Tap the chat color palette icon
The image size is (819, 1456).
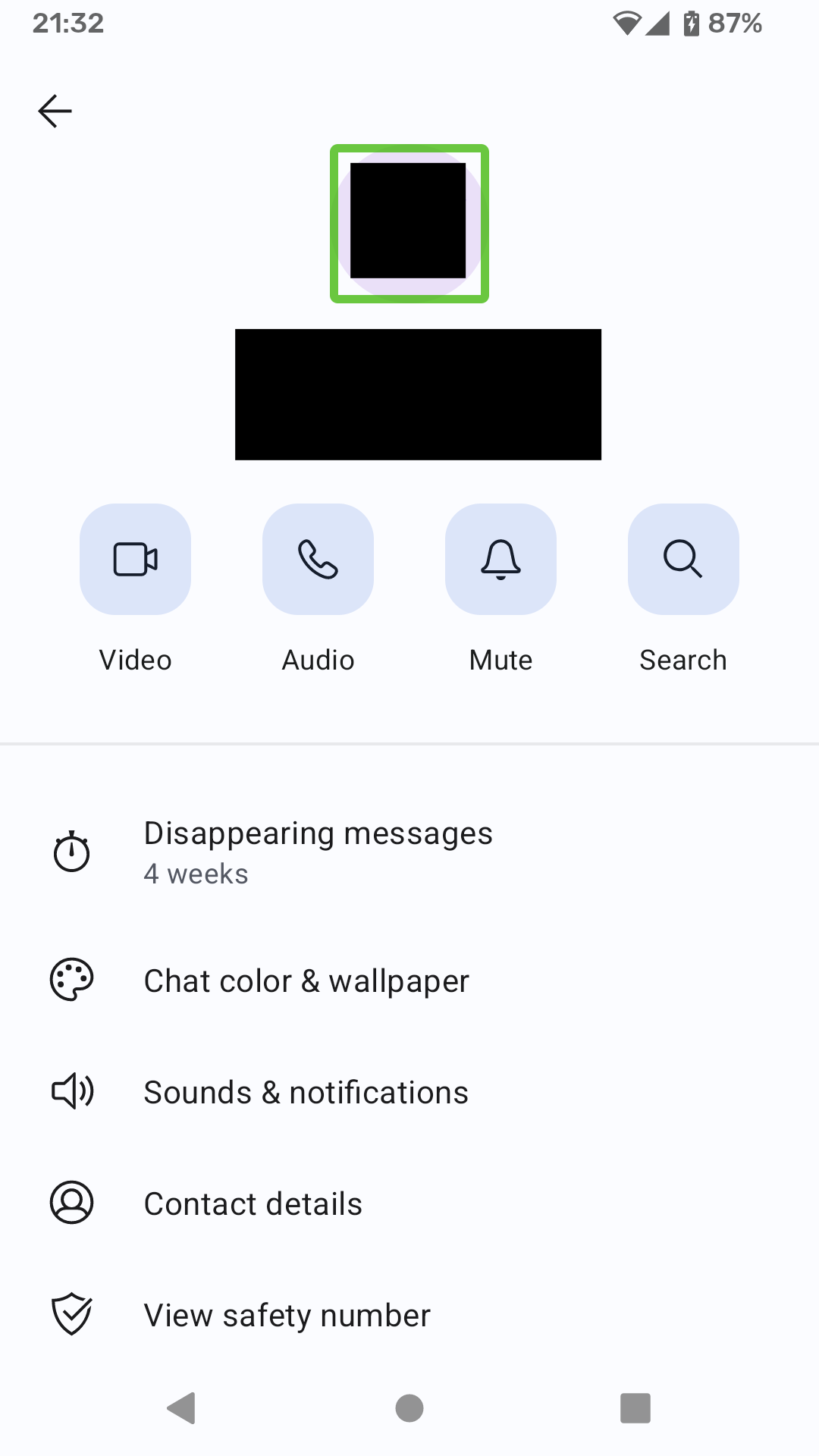coord(71,979)
